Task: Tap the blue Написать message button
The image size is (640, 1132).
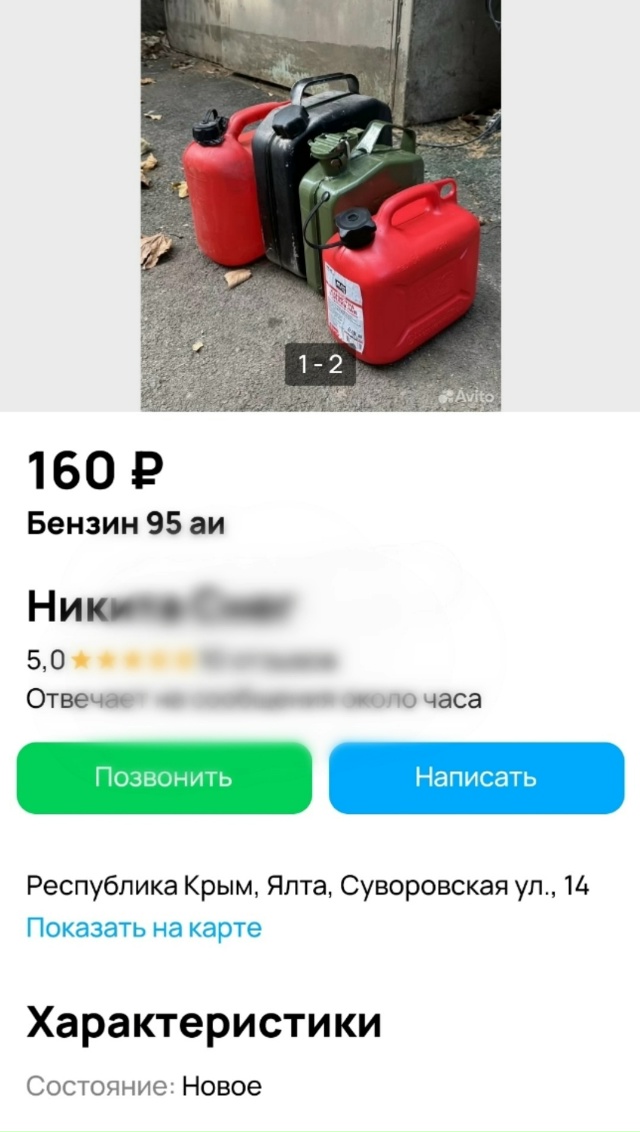Action: [476, 778]
